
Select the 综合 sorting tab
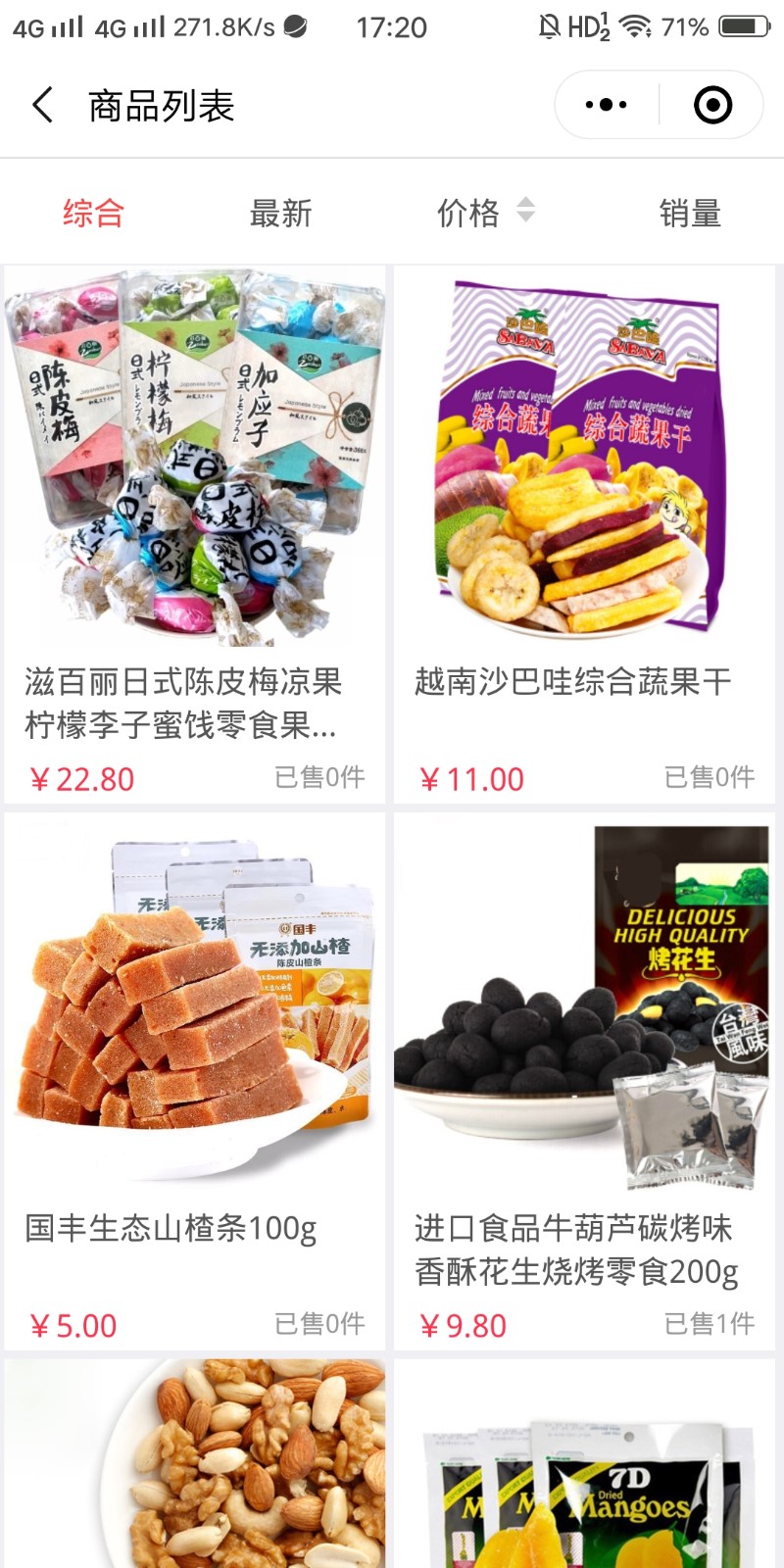pos(94,213)
